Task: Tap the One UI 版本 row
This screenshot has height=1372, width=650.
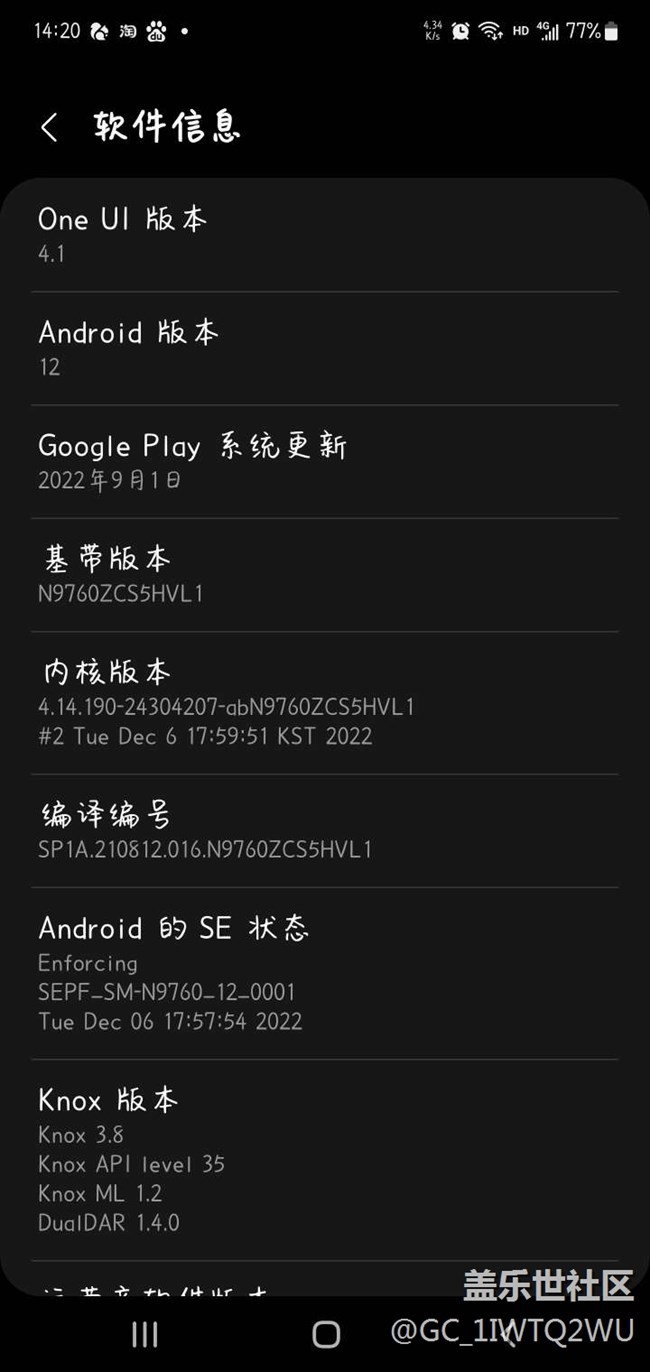Action: tap(324, 235)
